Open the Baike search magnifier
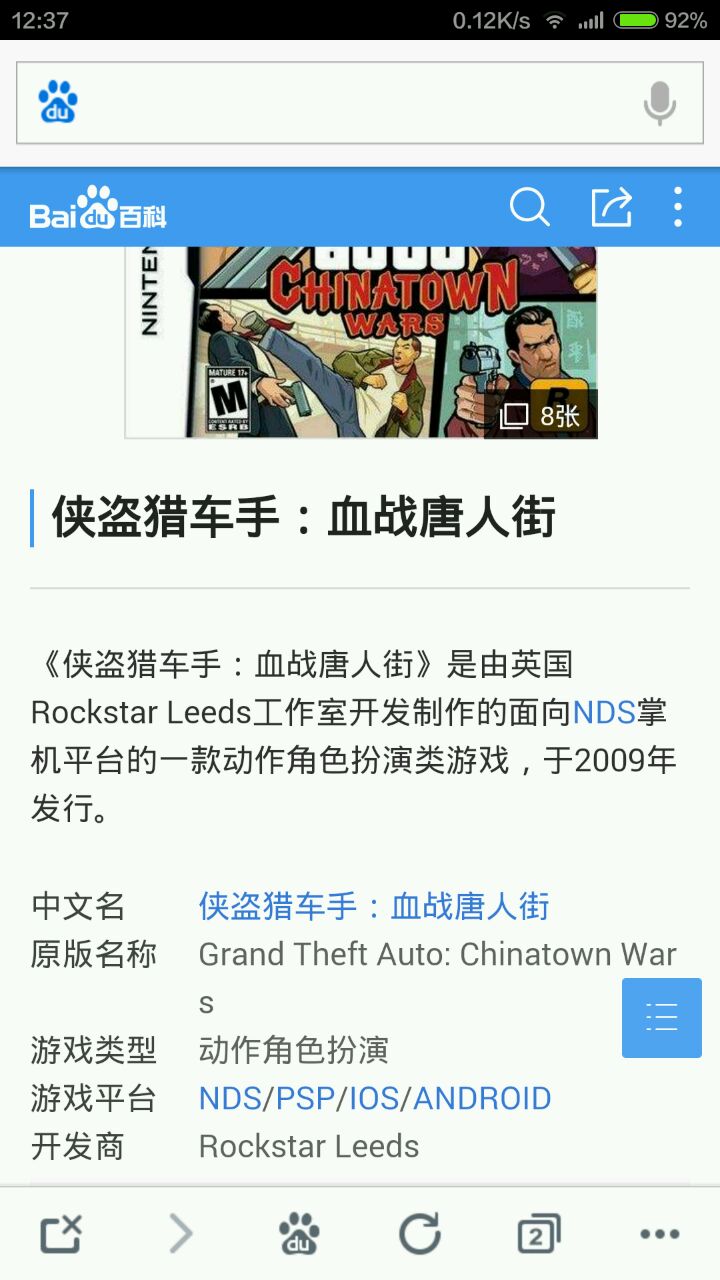The width and height of the screenshot is (720, 1280). click(529, 208)
